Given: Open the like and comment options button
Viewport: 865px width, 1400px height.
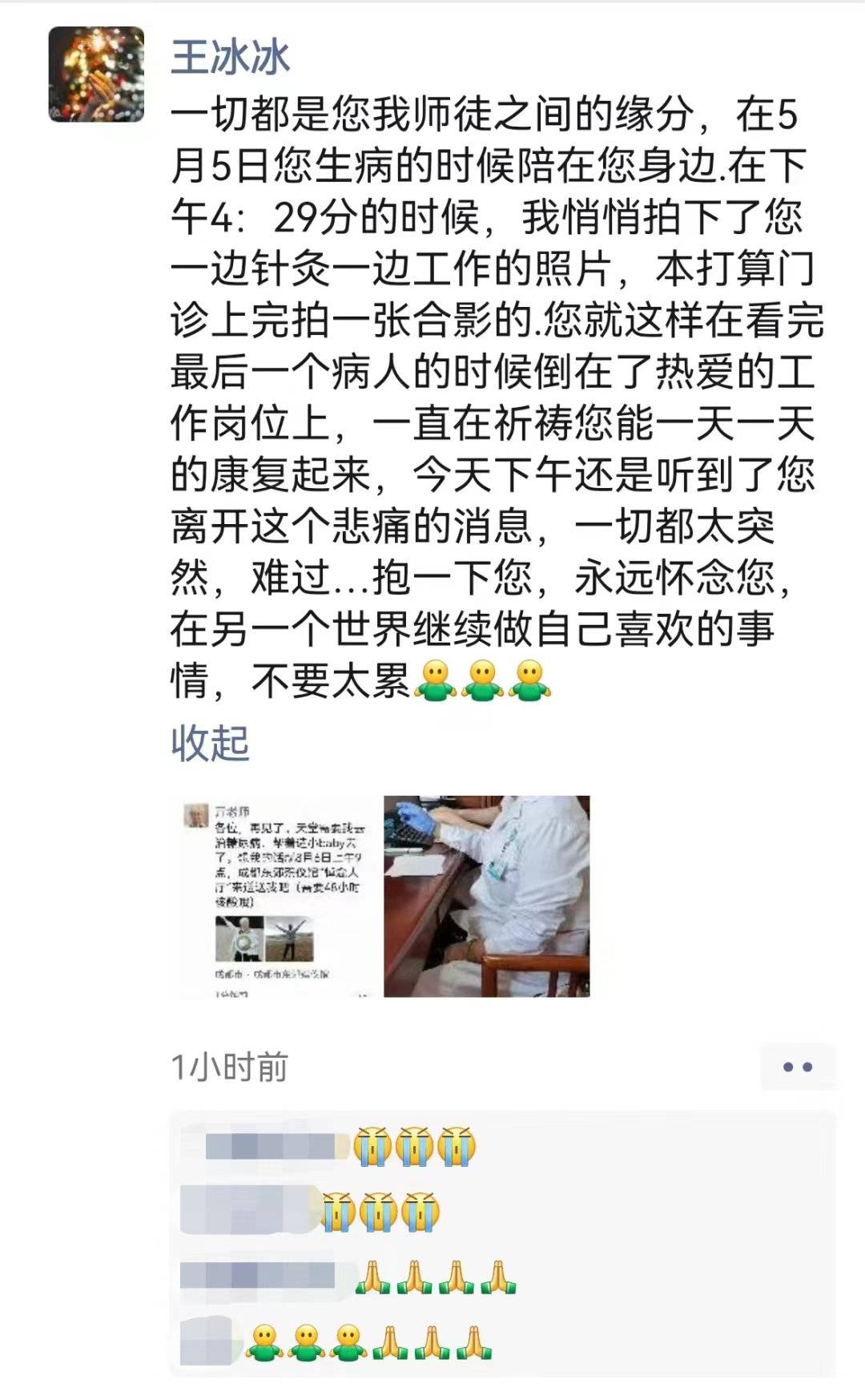Looking at the screenshot, I should (797, 1067).
